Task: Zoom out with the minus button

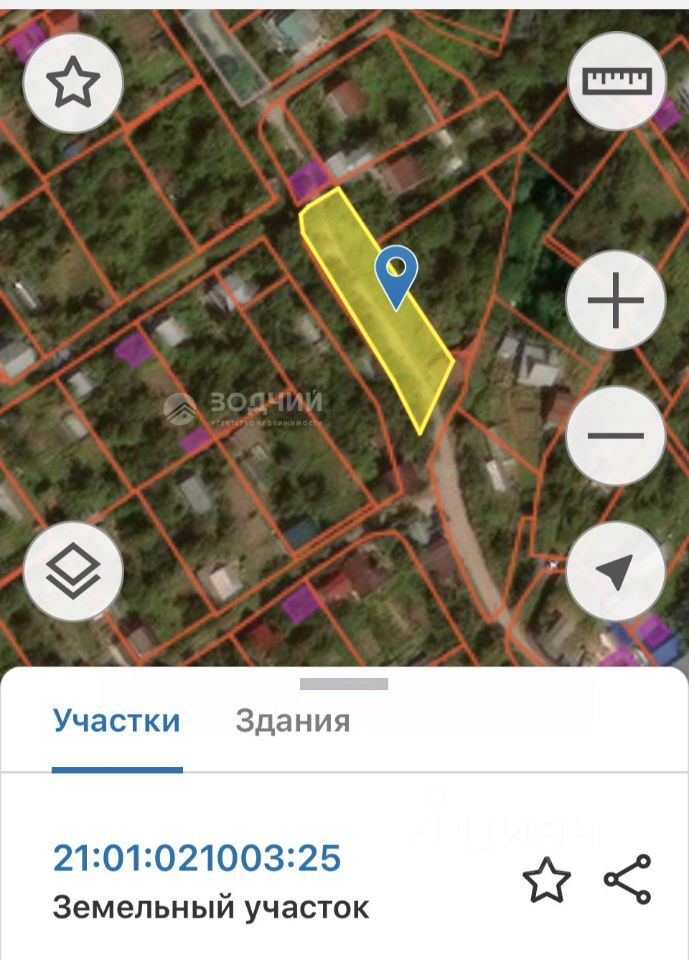Action: pos(616,436)
